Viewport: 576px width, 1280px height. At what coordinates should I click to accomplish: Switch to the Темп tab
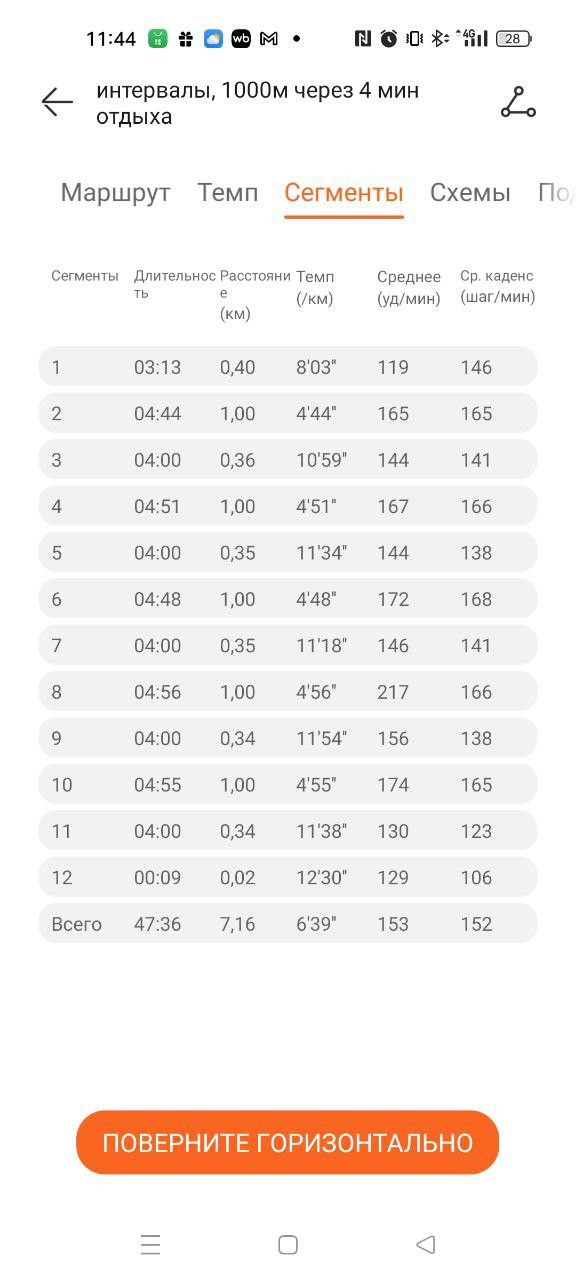[227, 193]
